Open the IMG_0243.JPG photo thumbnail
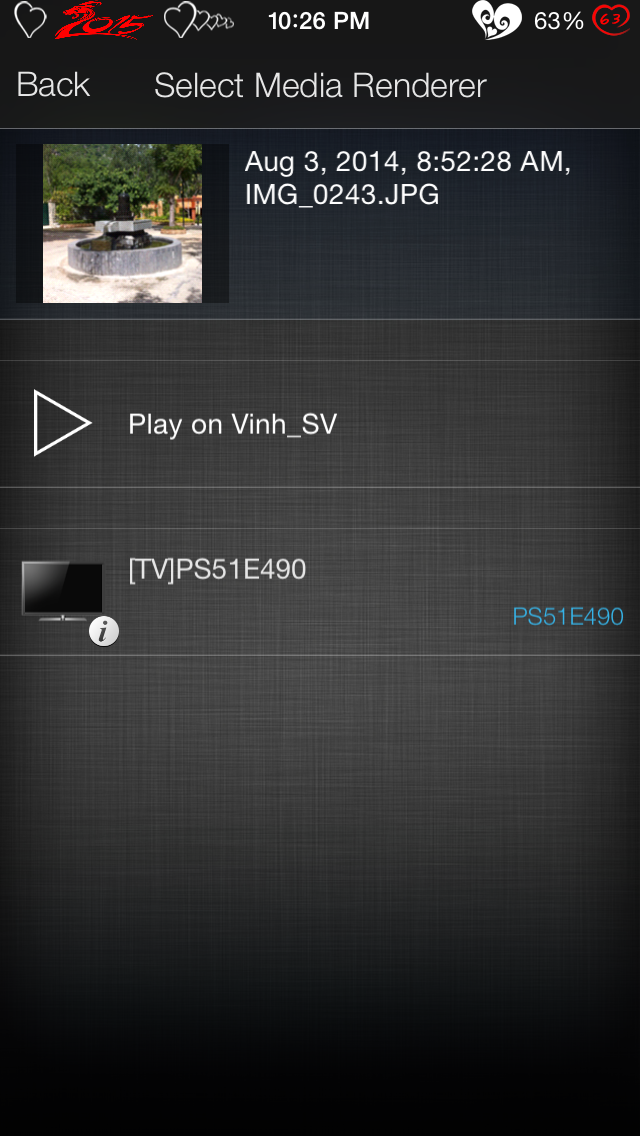This screenshot has width=640, height=1136. point(122,223)
